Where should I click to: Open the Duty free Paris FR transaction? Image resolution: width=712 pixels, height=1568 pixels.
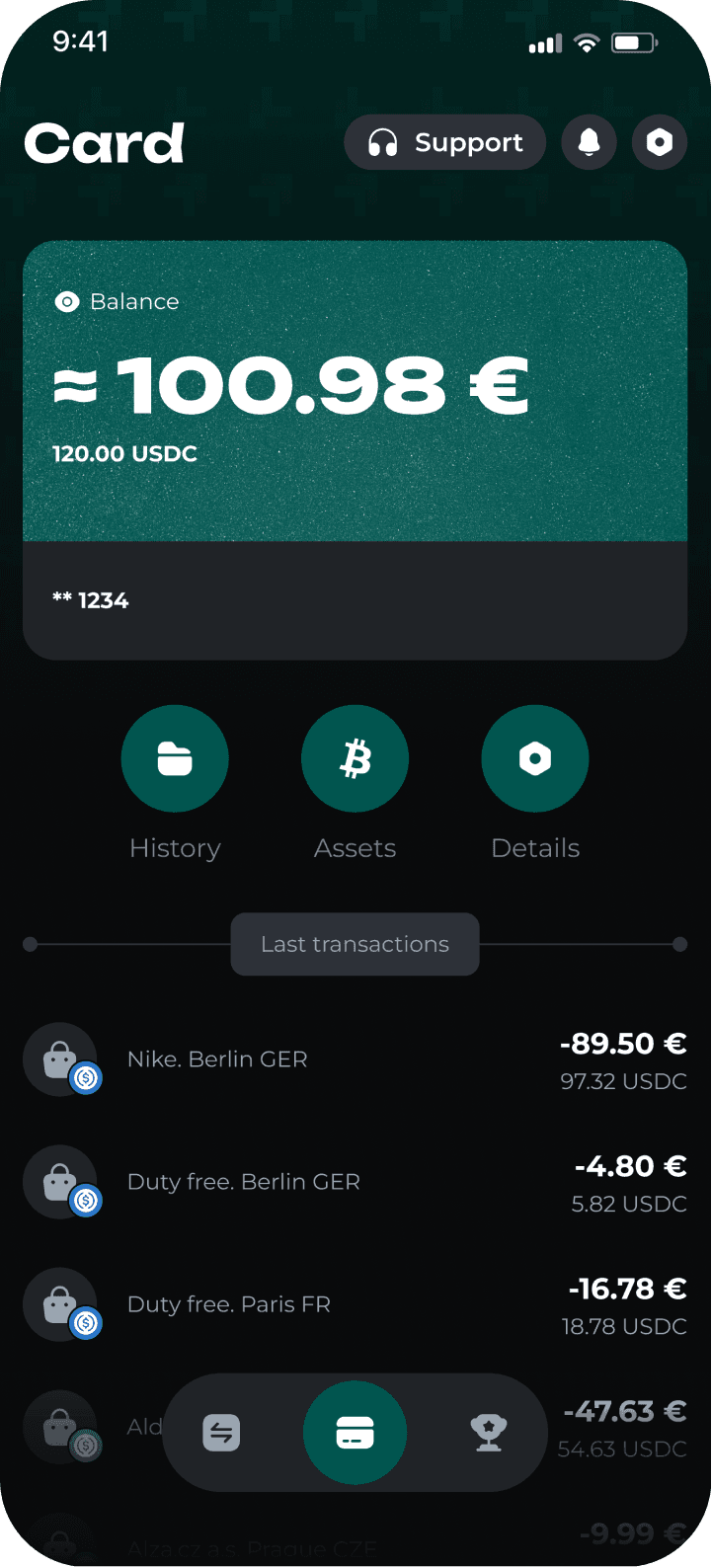(x=355, y=1305)
